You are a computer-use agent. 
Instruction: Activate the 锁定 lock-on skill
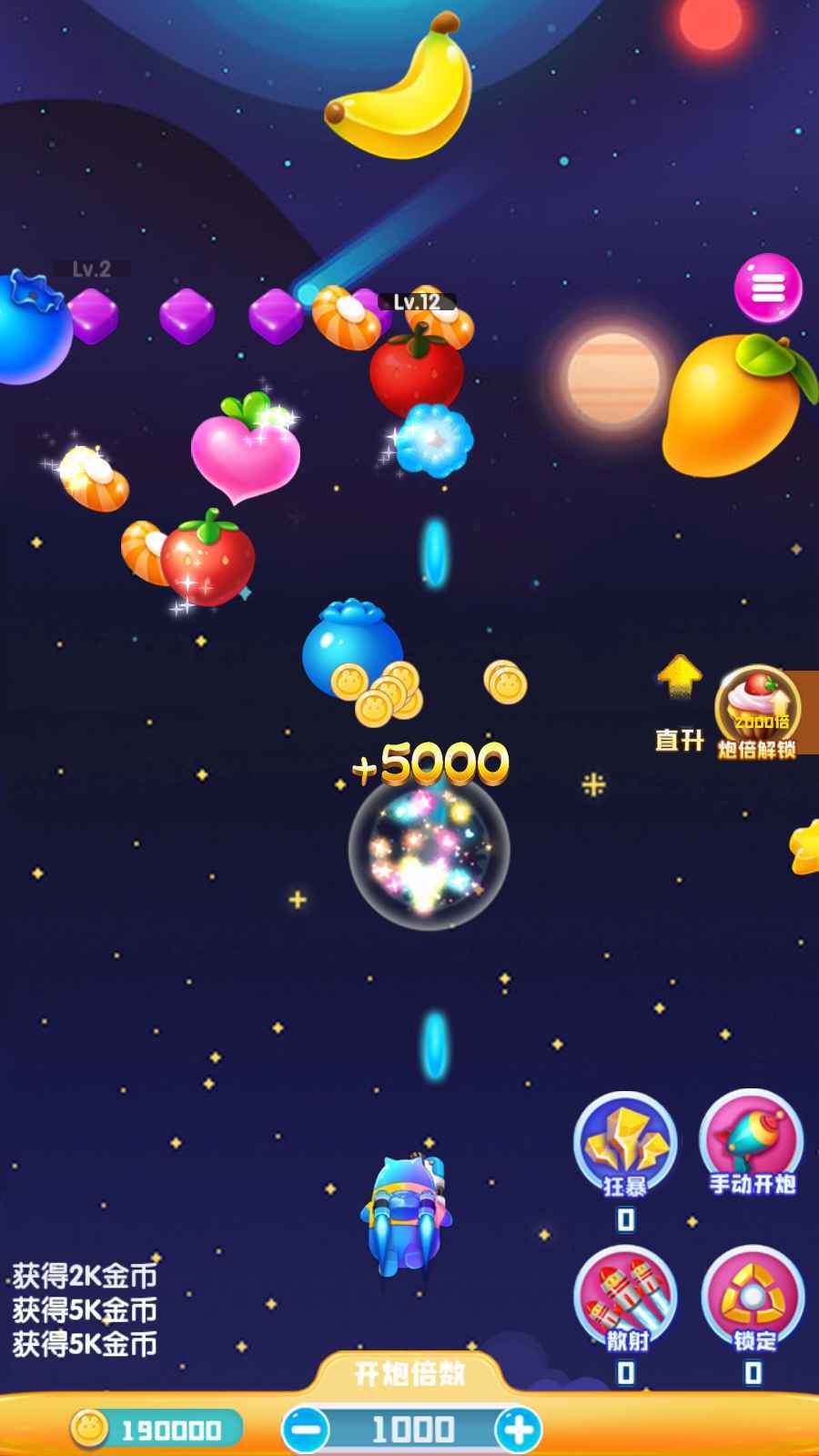click(752, 1299)
